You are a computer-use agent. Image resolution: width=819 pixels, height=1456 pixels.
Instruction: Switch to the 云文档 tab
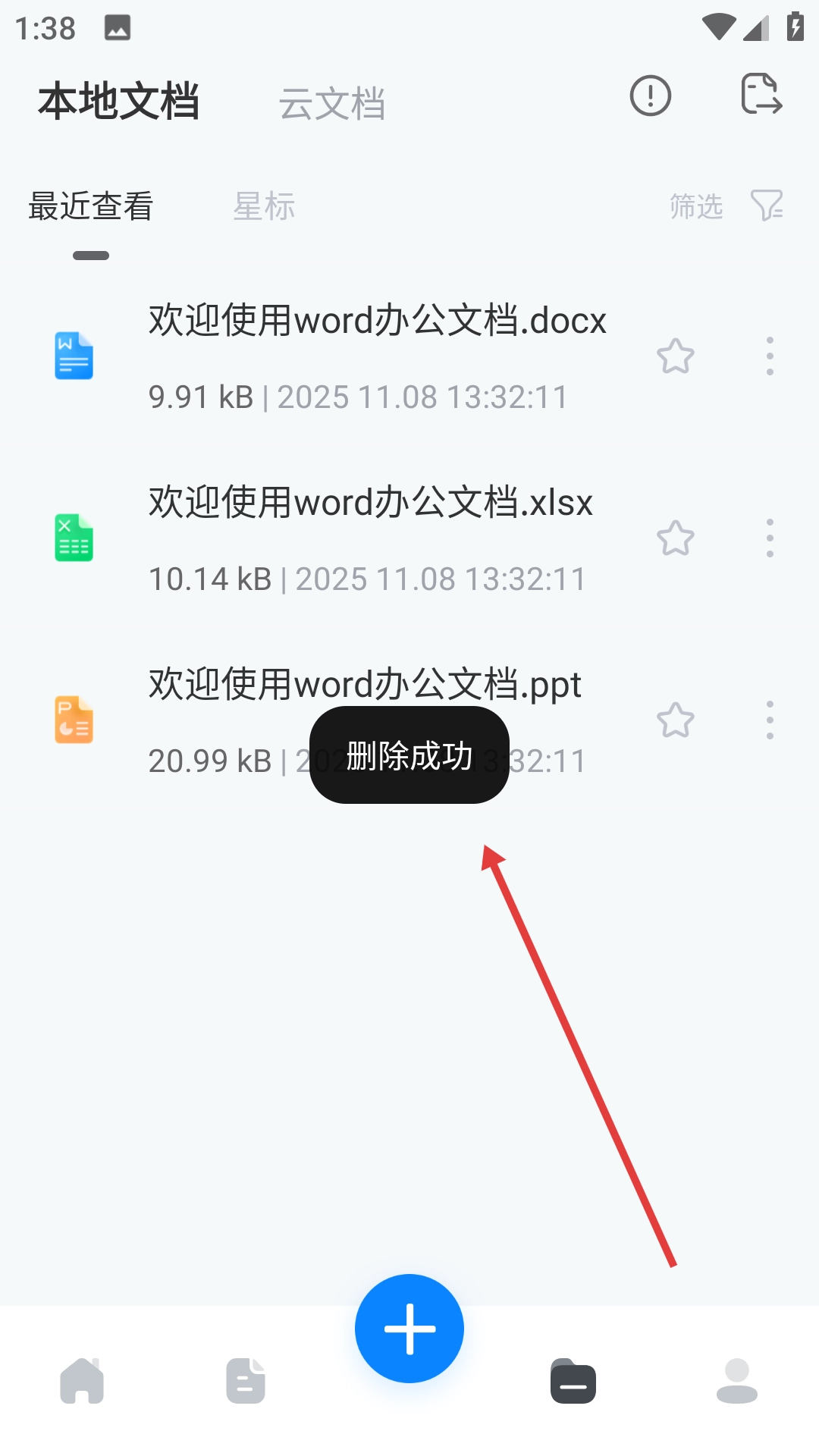331,104
